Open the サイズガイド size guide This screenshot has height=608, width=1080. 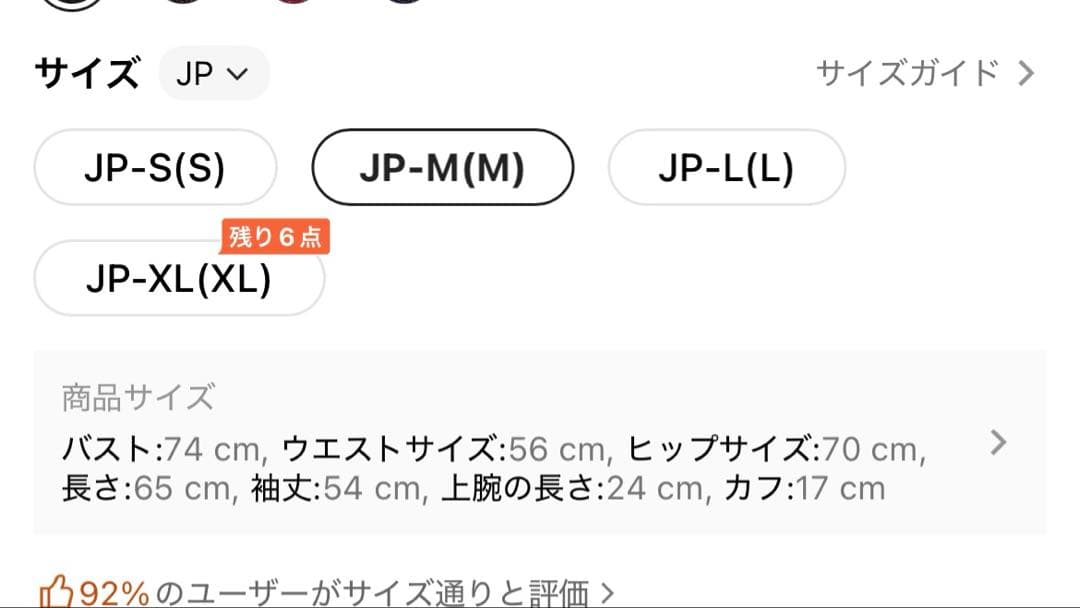point(924,73)
